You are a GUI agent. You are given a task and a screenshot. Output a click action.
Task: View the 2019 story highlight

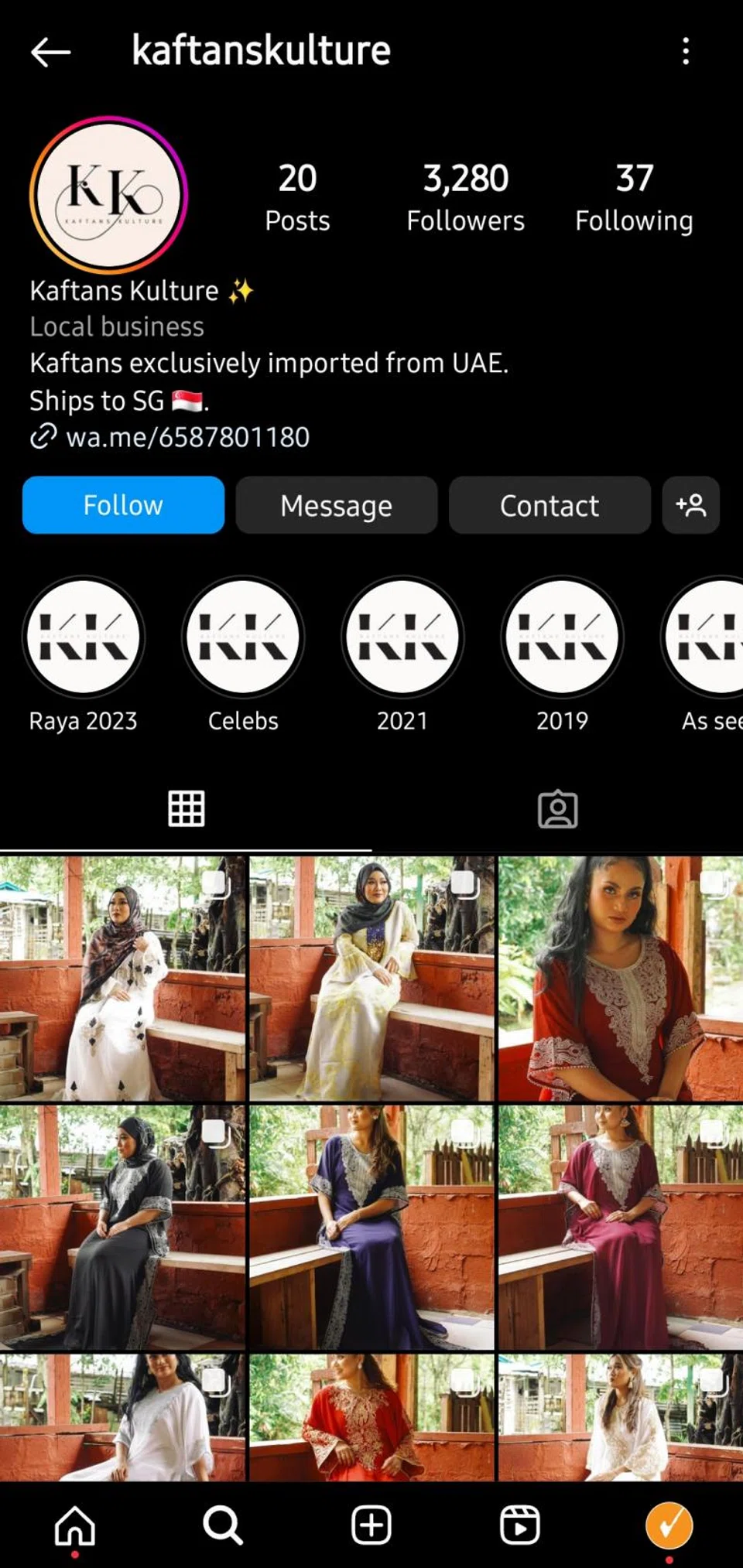[x=562, y=637]
